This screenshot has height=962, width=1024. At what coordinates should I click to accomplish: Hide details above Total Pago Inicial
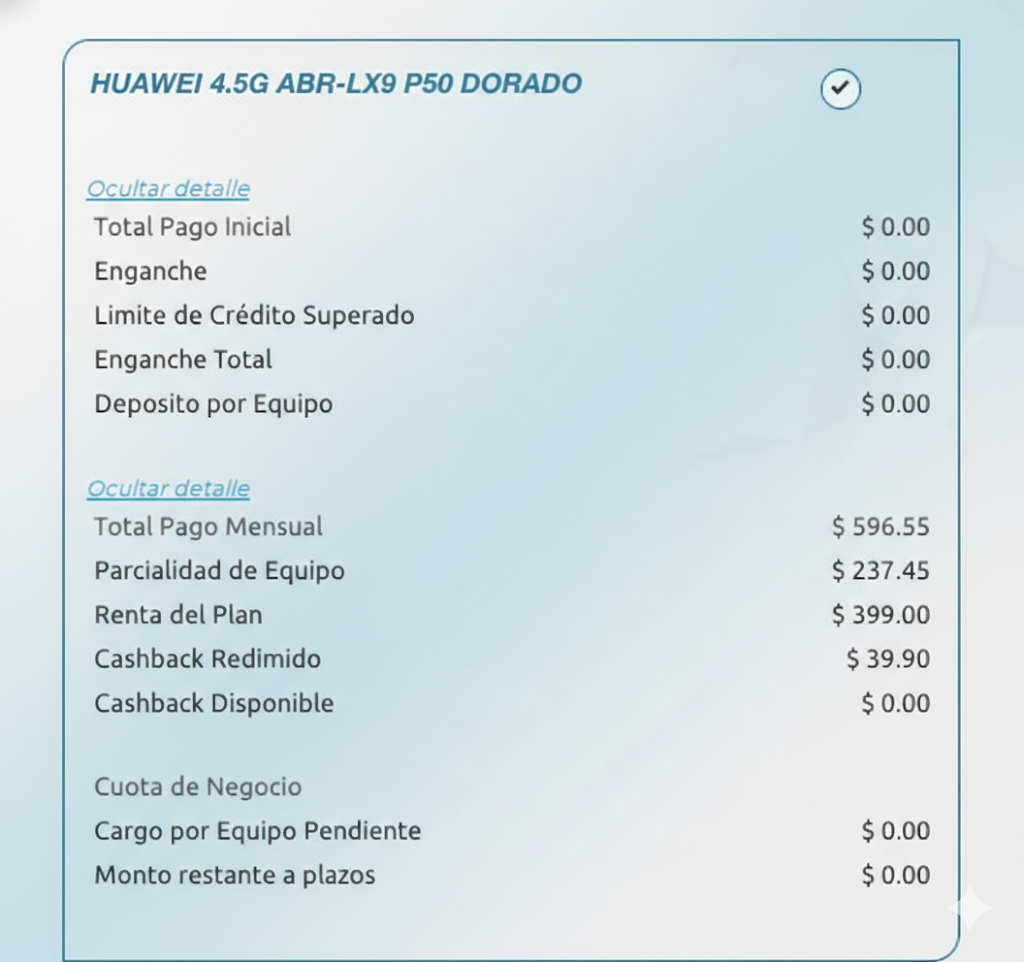click(x=168, y=189)
